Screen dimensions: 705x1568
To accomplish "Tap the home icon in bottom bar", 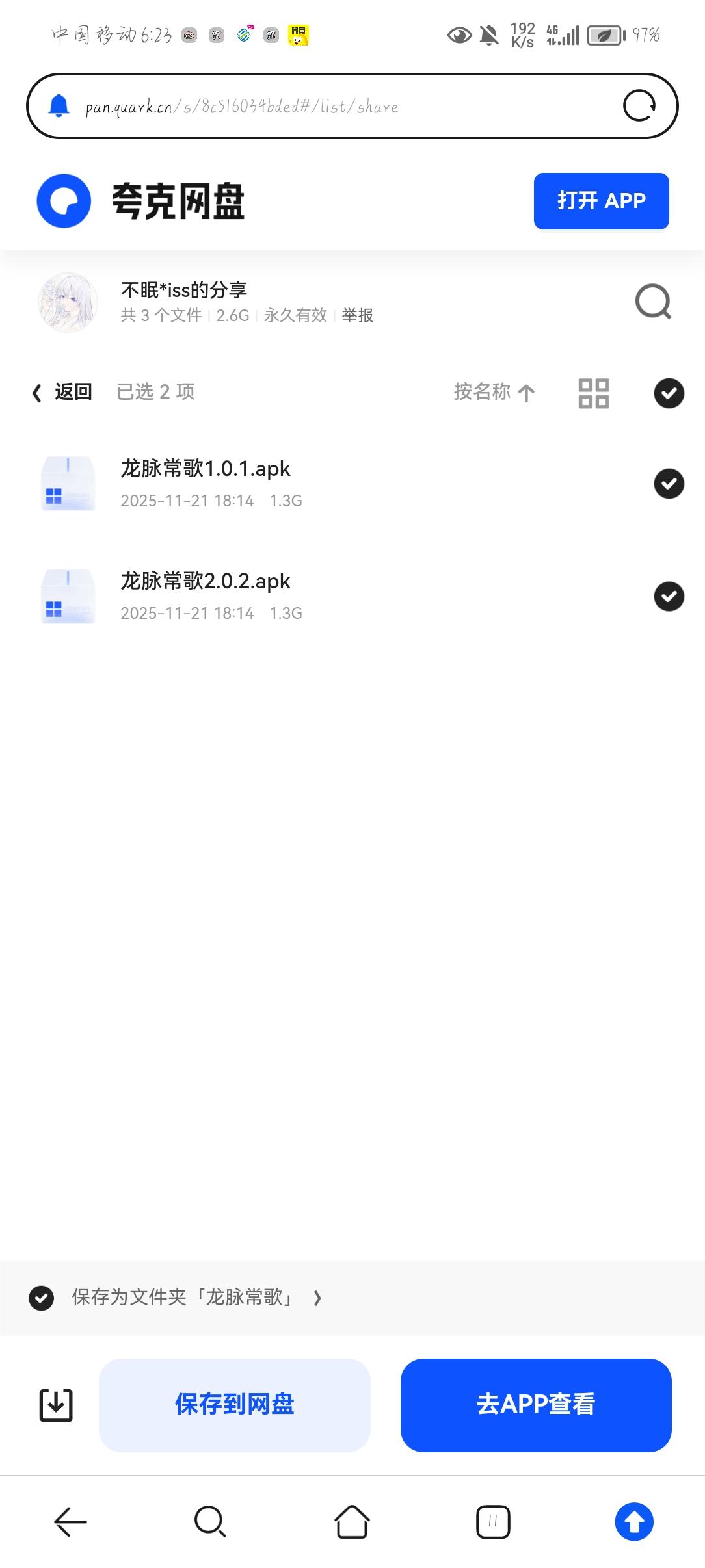I will coord(352,1522).
